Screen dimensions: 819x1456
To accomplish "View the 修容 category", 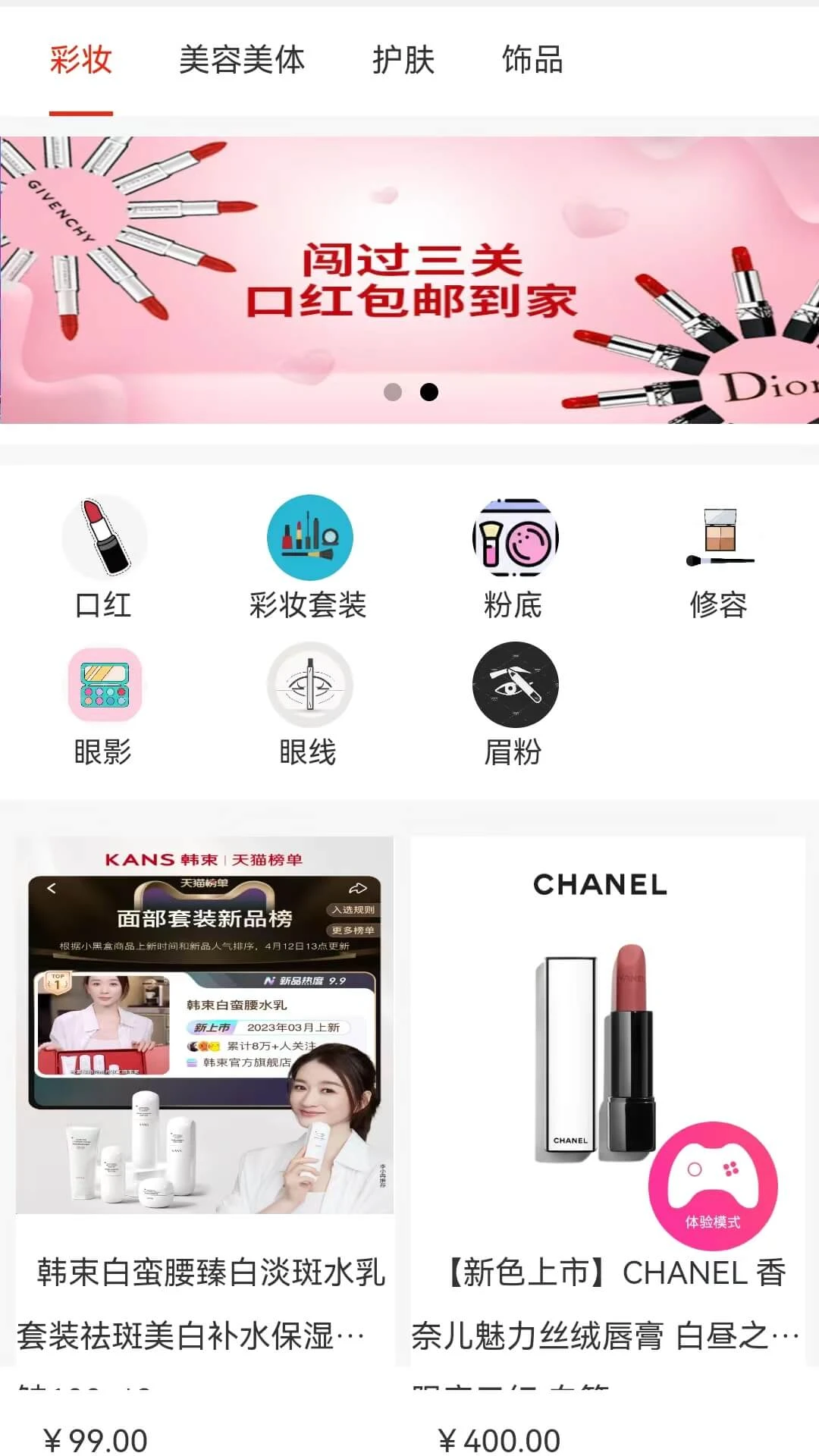I will pos(719,557).
